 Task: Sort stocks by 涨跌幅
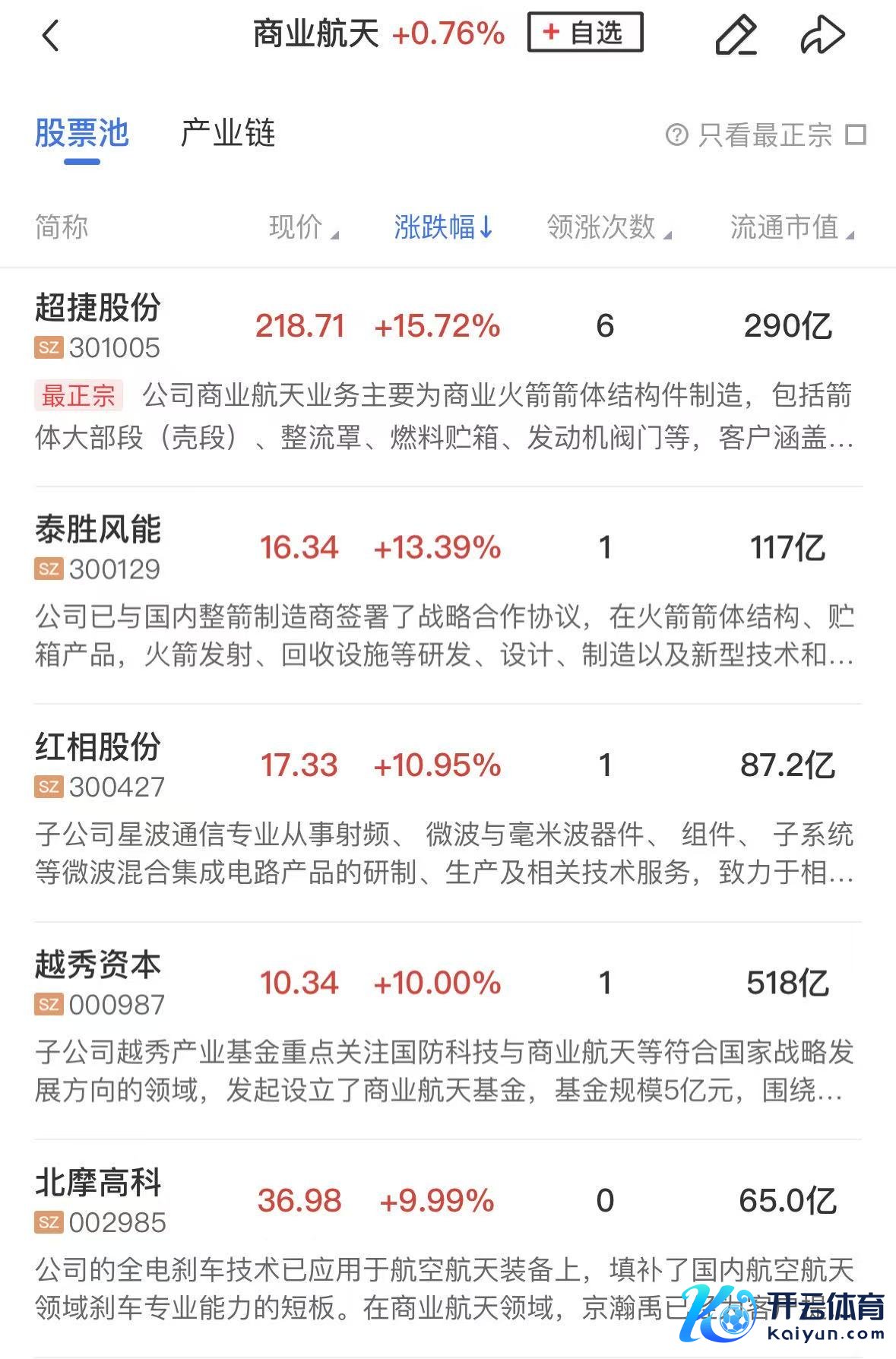coord(443,227)
